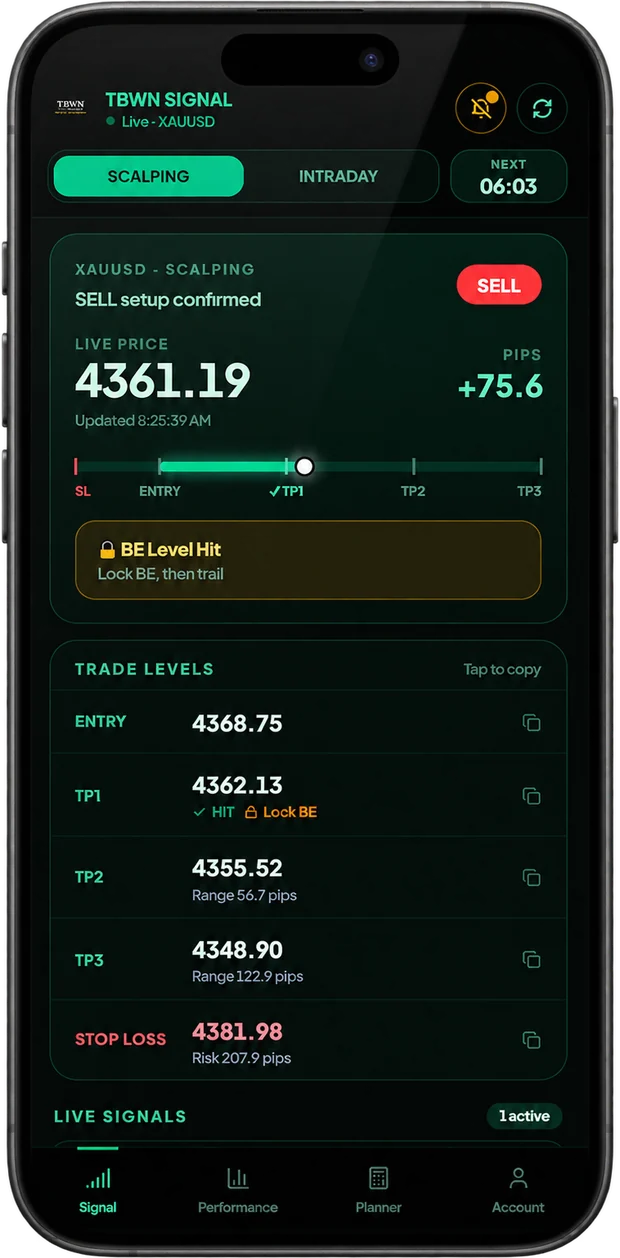Open the Signal tab

pyautogui.click(x=98, y=1190)
